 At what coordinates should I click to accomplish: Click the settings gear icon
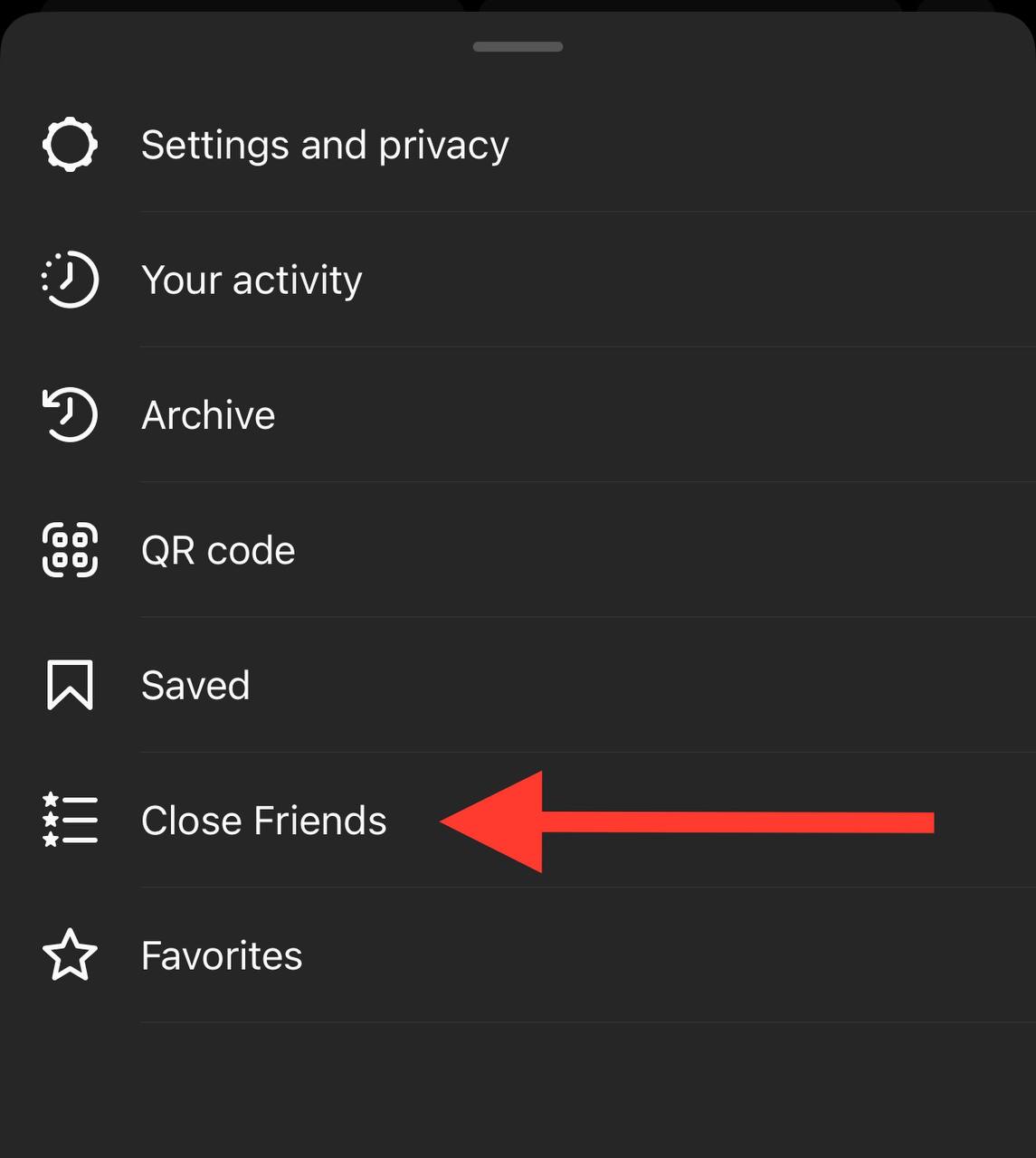(70, 143)
